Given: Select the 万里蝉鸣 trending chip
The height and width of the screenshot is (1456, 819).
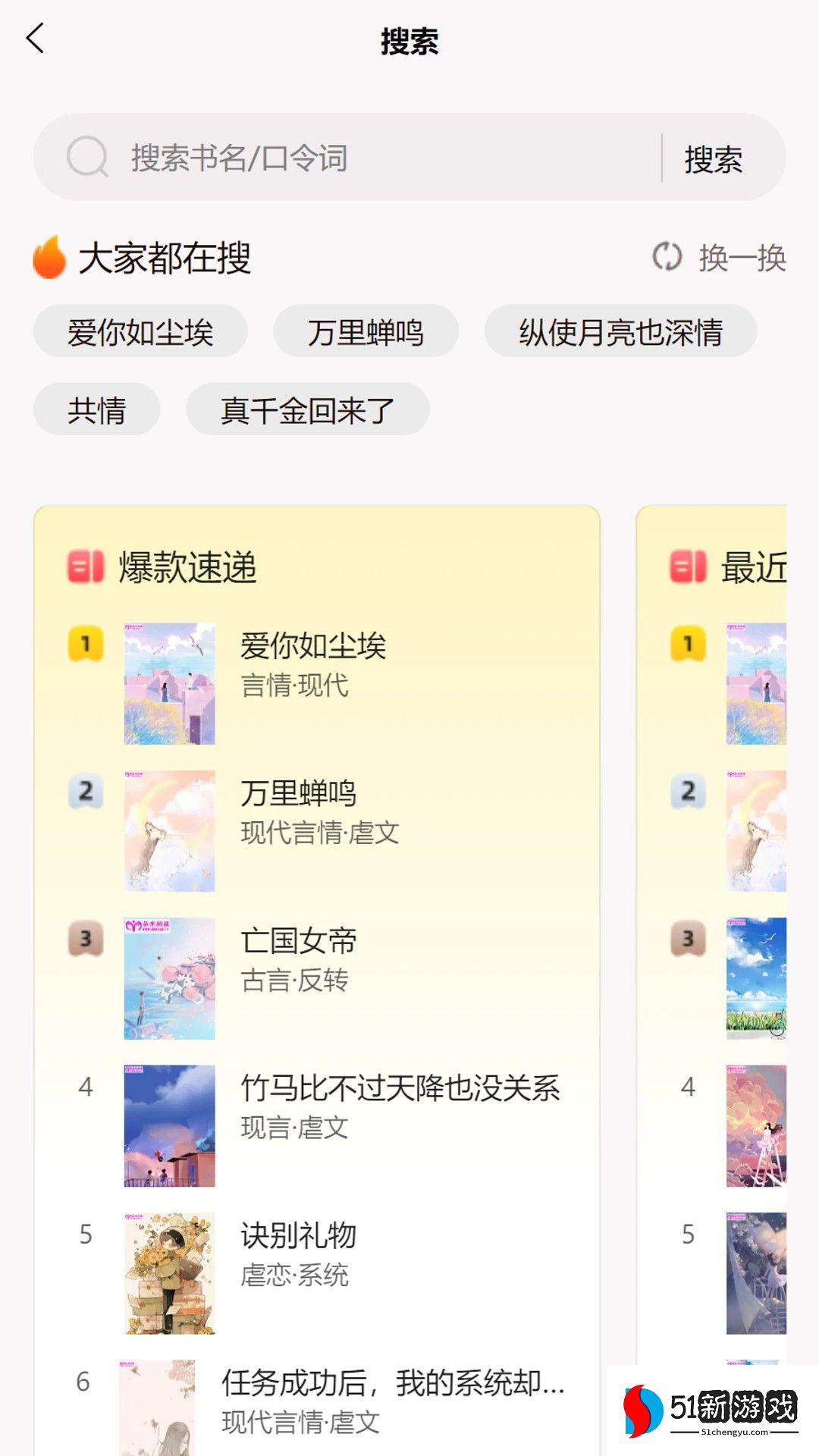Looking at the screenshot, I should [366, 332].
